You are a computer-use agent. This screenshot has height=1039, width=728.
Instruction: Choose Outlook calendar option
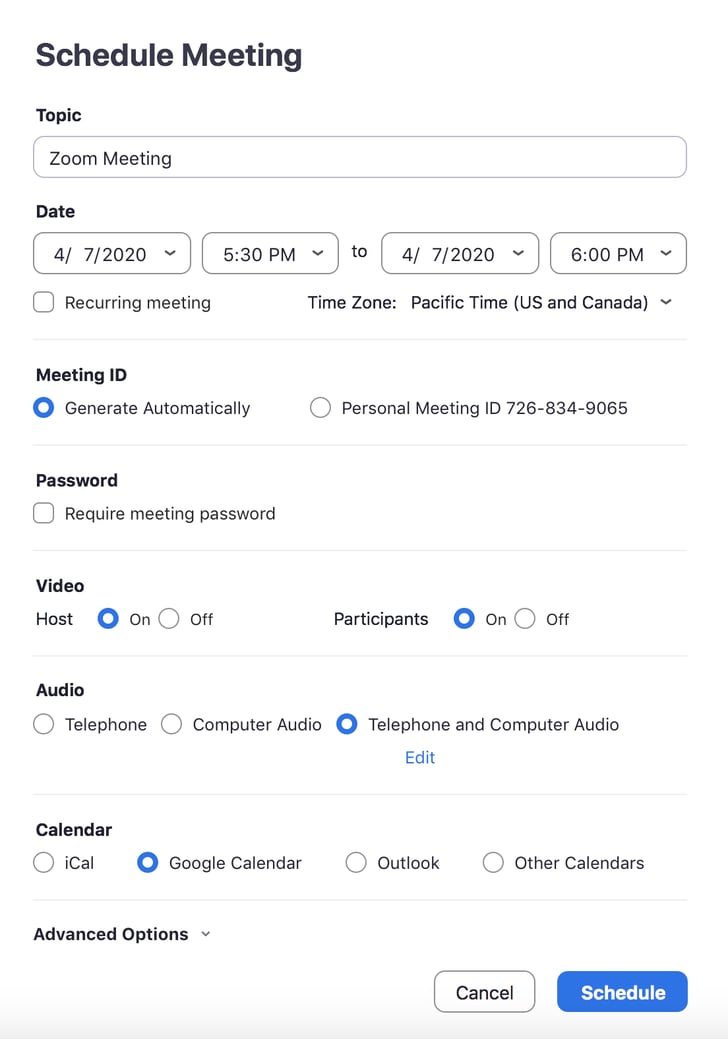[356, 862]
